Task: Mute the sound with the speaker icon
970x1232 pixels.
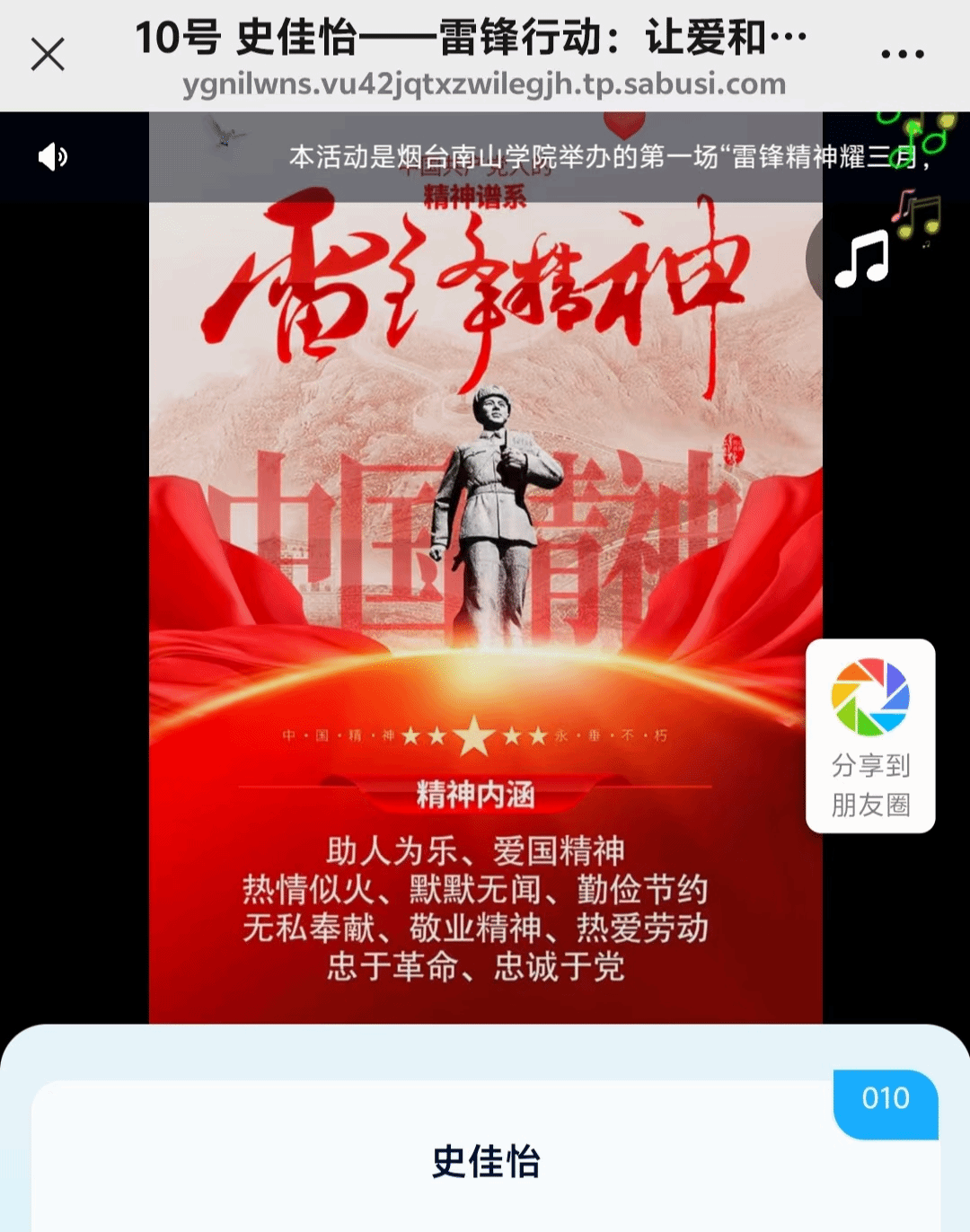Action: point(53,157)
